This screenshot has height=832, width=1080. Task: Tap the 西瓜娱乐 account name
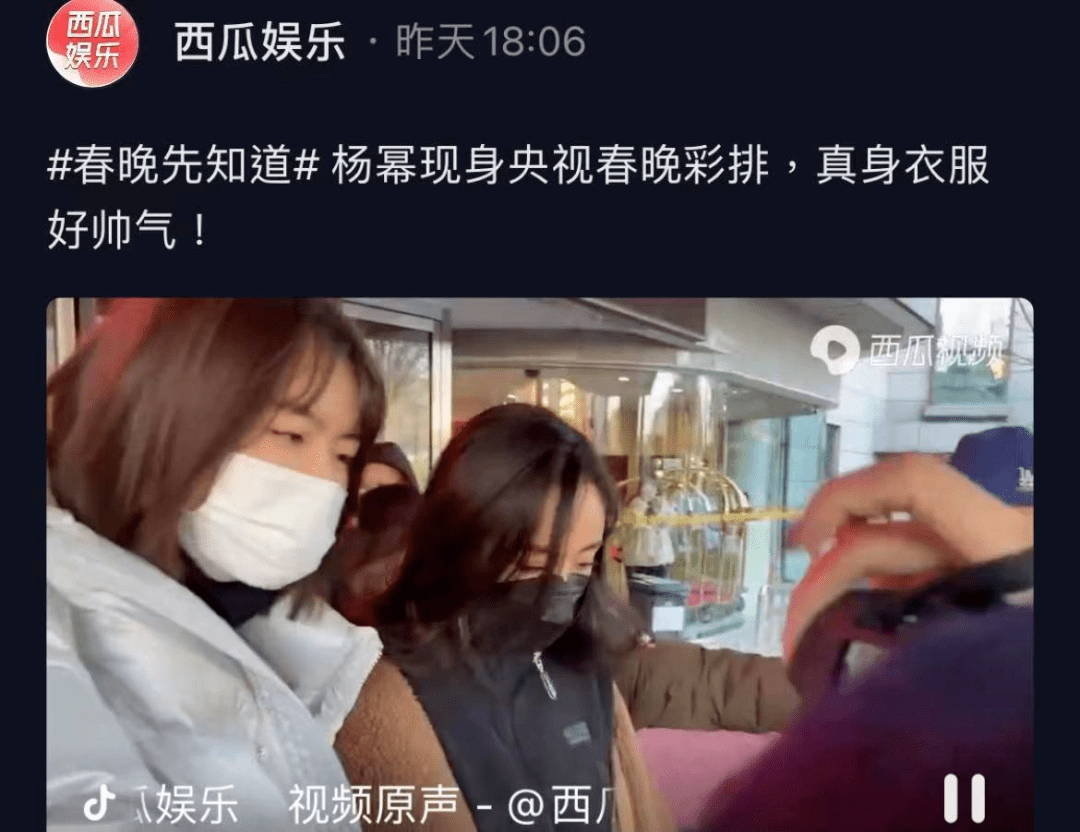point(260,42)
